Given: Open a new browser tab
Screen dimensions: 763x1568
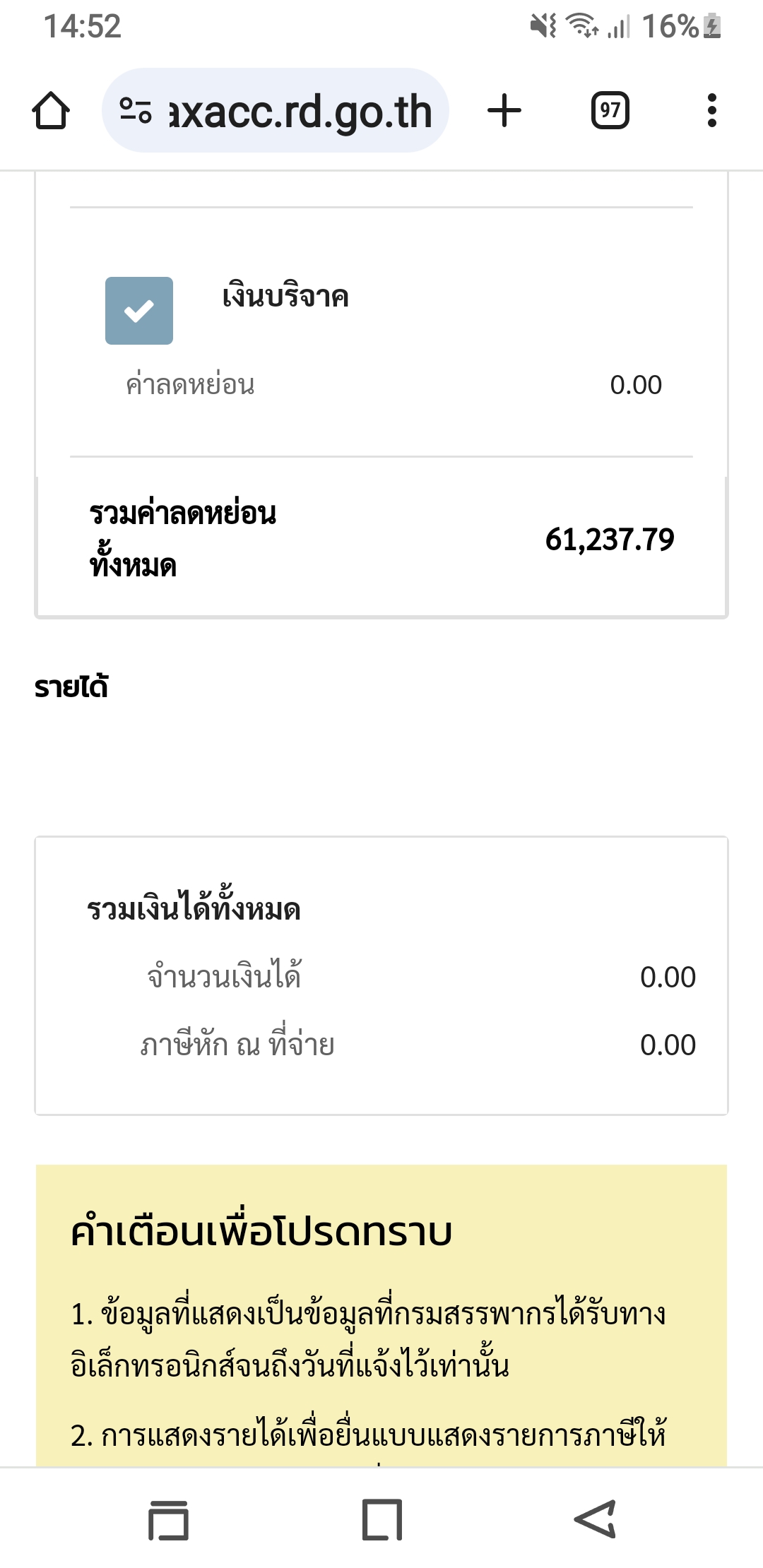Looking at the screenshot, I should 504,111.
